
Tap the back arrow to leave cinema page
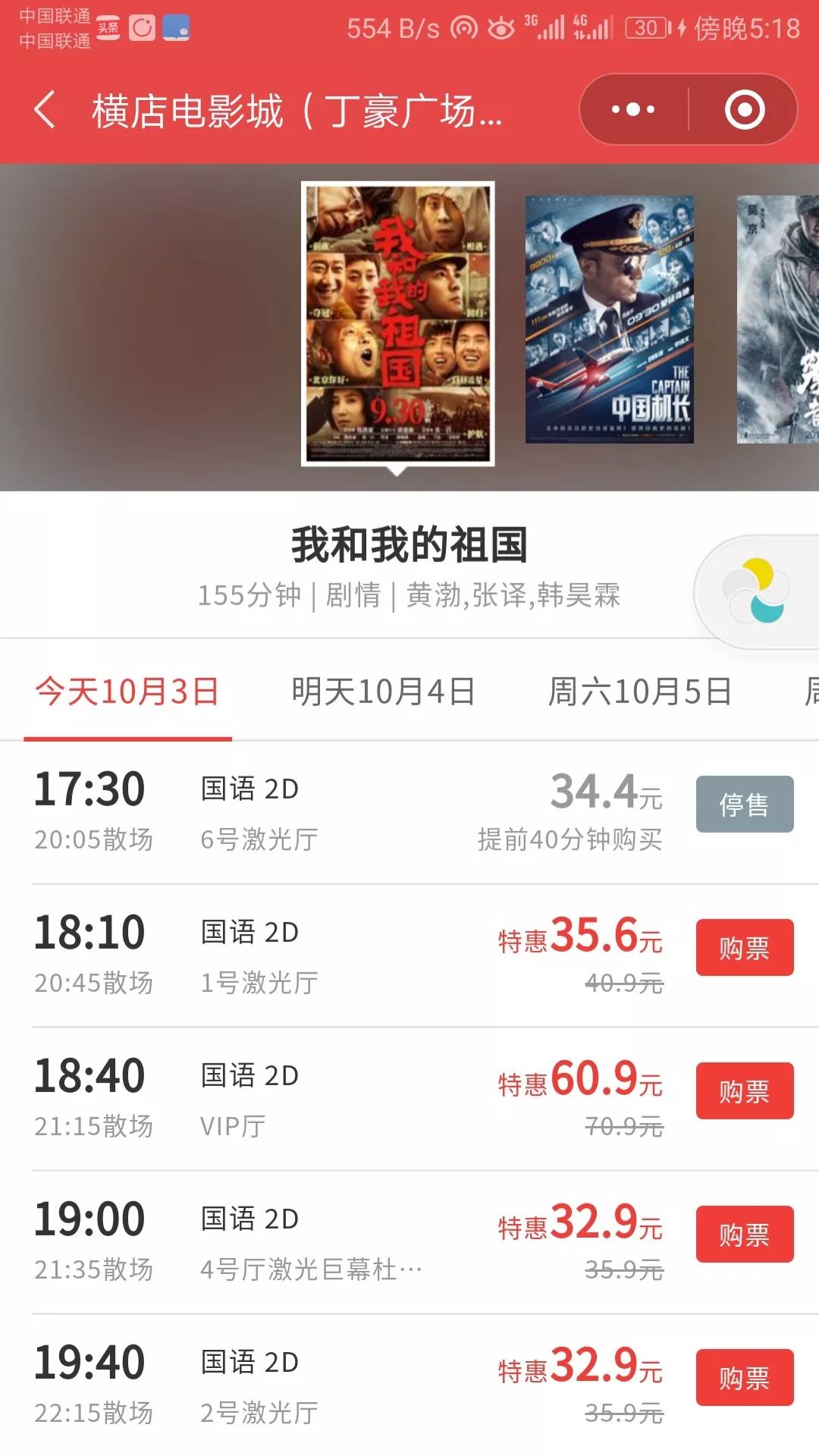tap(45, 110)
